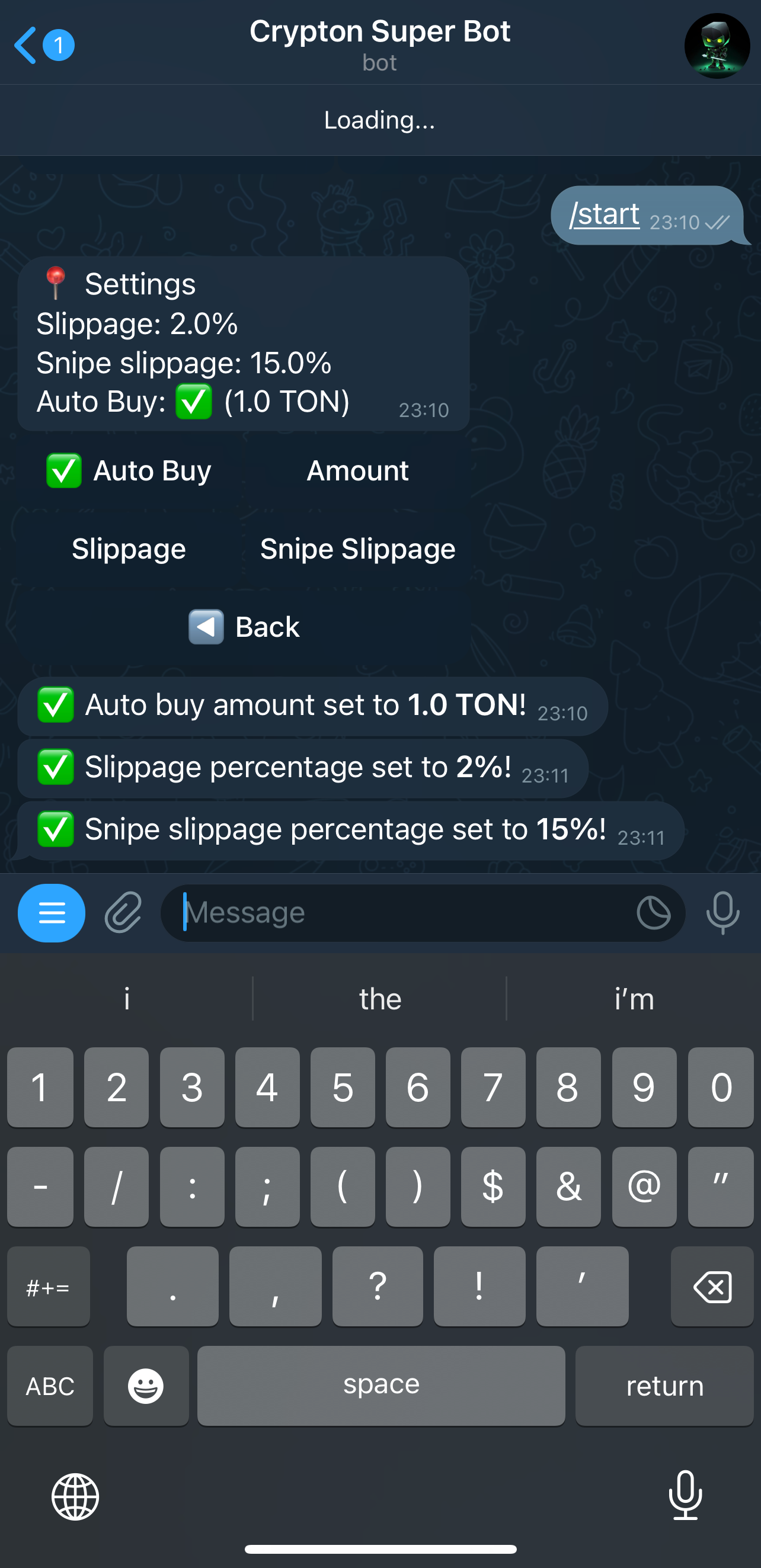Open the Snipe Slippage setting
This screenshot has width=761, height=1568.
357,549
